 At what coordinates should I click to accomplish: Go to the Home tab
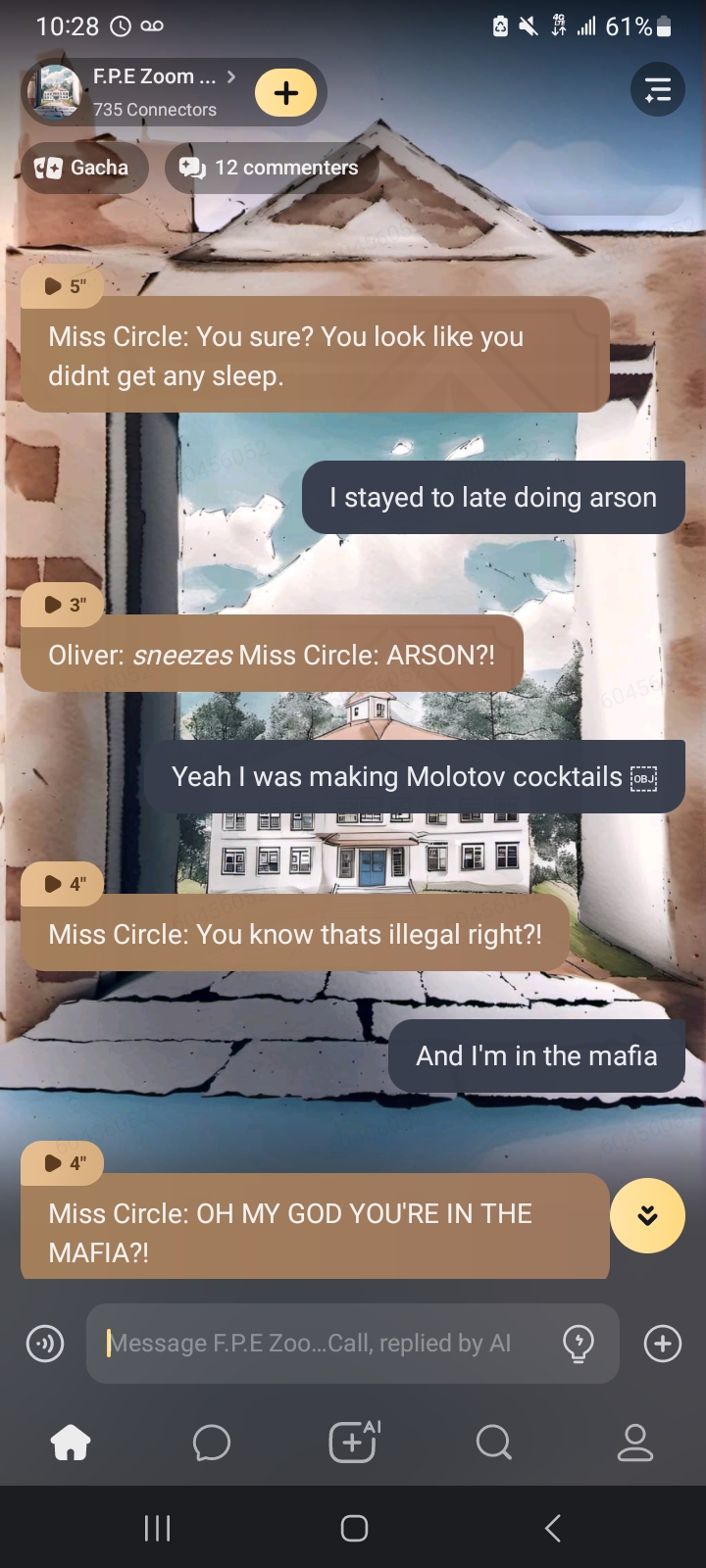point(71,1443)
